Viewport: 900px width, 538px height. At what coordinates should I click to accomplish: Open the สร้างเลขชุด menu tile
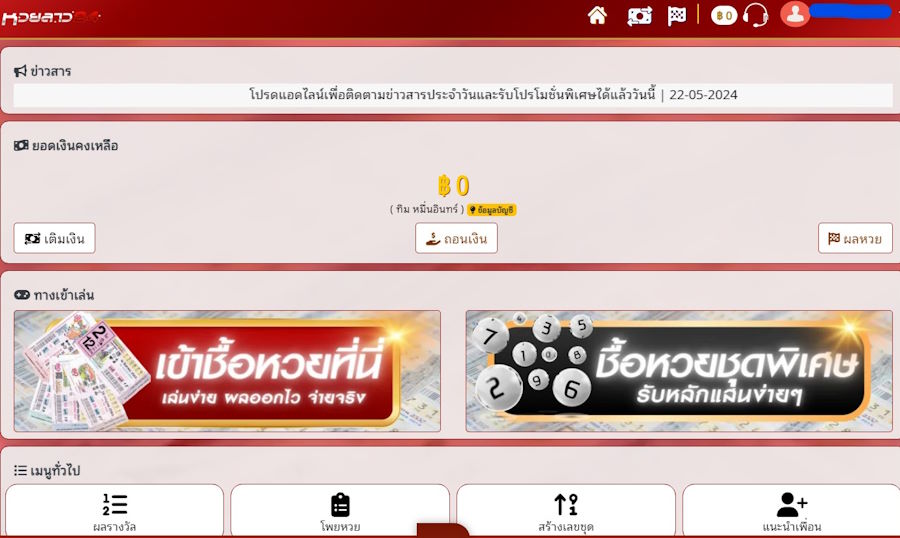(566, 511)
